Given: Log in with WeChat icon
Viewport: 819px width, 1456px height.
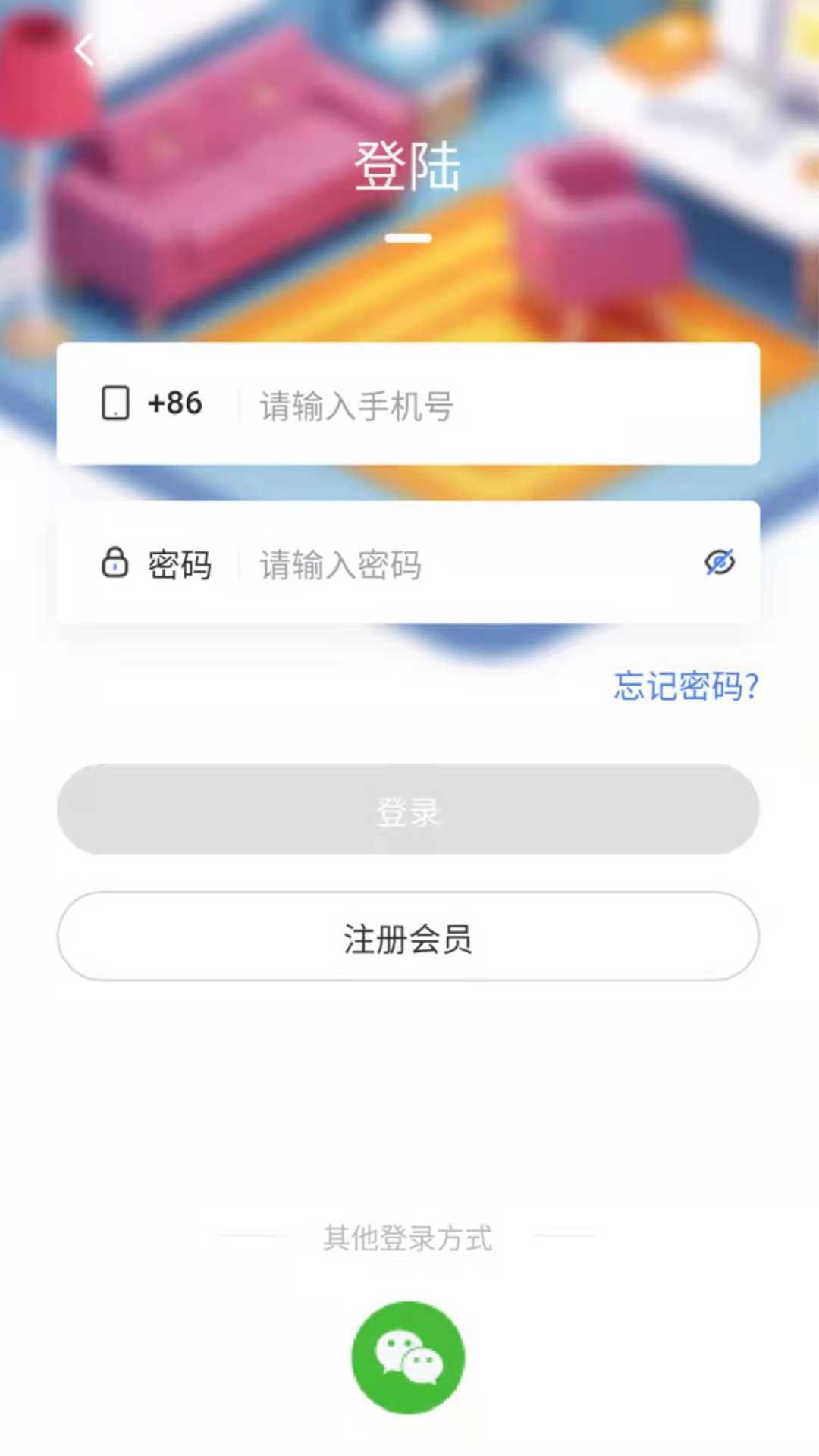Looking at the screenshot, I should 408,1357.
